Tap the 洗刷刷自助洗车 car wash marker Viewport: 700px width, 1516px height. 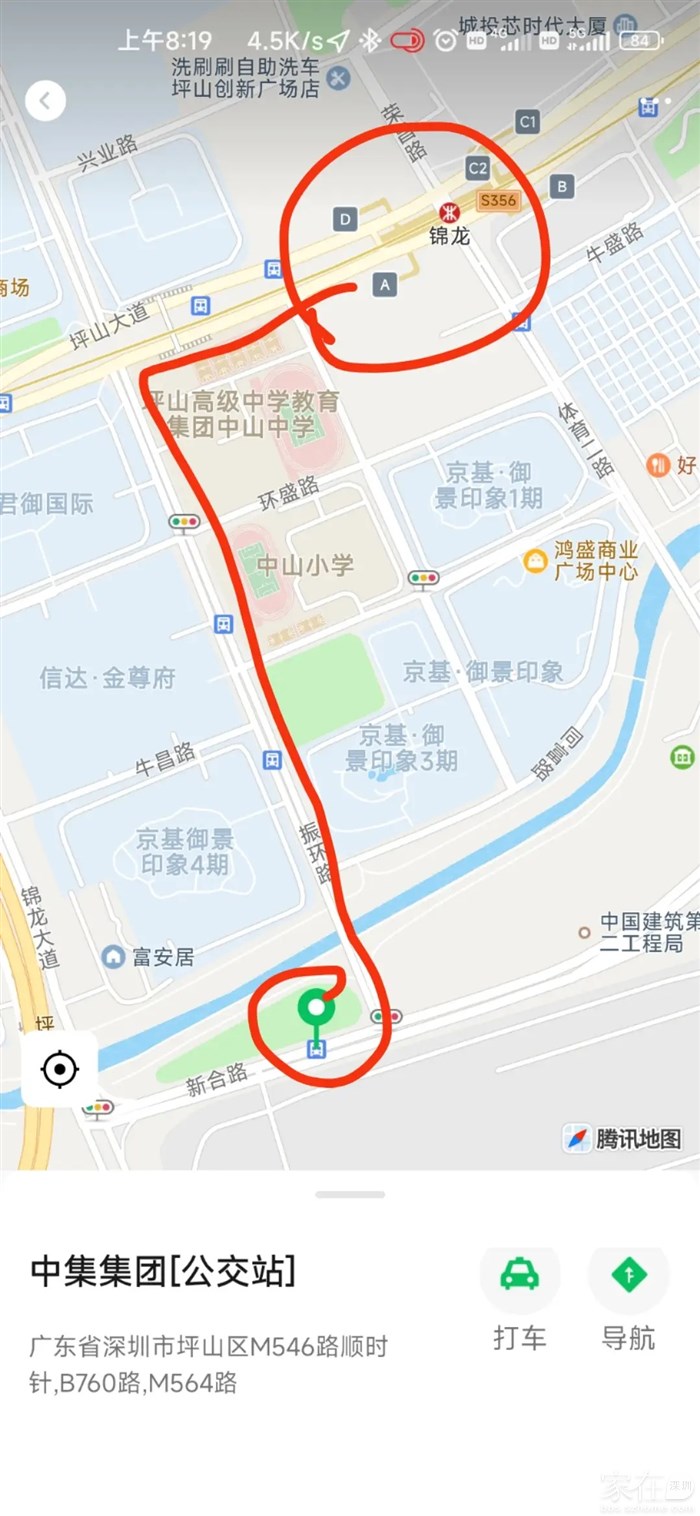point(339,76)
